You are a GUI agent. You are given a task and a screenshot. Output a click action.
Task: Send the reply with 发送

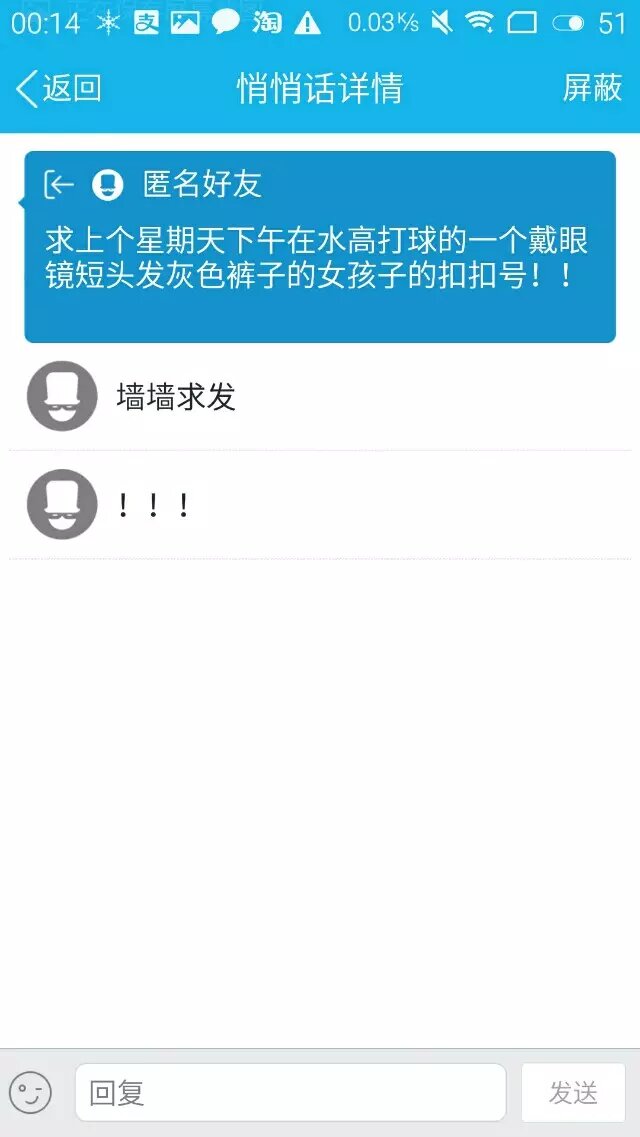click(x=573, y=1093)
